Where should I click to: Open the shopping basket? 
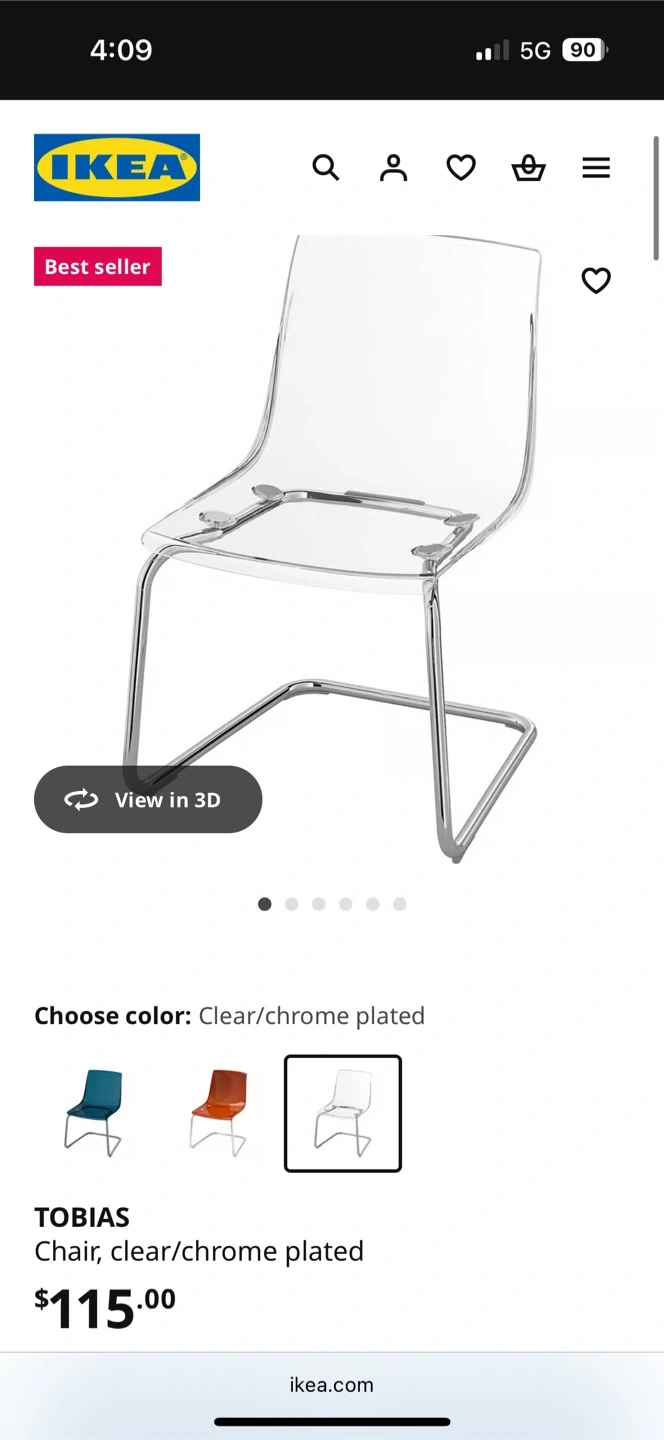tap(528, 167)
